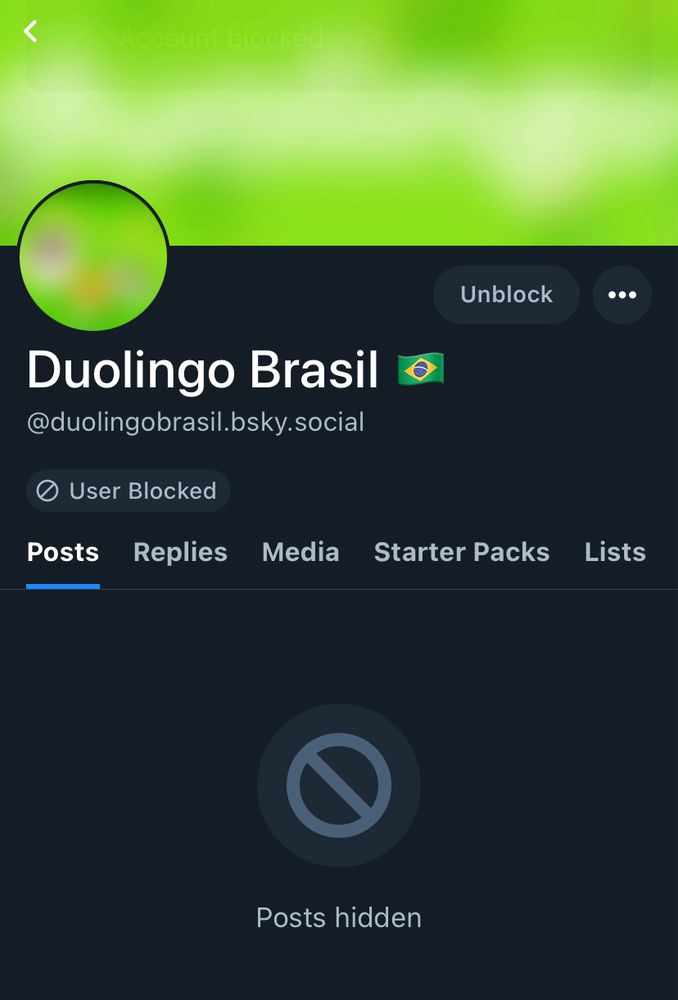Open the three-dot more options menu
Viewport: 678px width, 1000px height.
tap(622, 294)
